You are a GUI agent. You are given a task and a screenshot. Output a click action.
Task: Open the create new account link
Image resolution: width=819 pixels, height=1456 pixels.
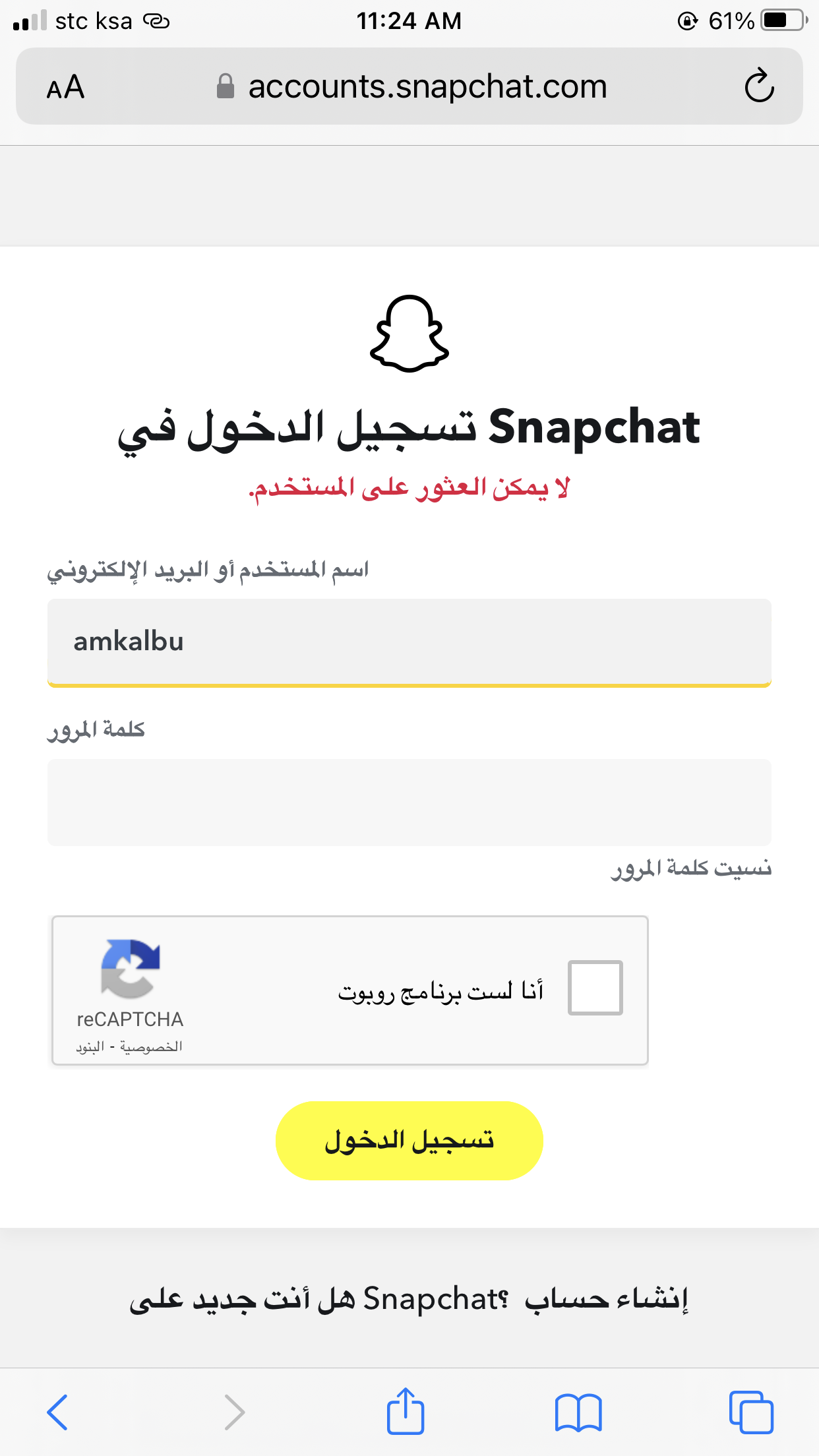606,1299
